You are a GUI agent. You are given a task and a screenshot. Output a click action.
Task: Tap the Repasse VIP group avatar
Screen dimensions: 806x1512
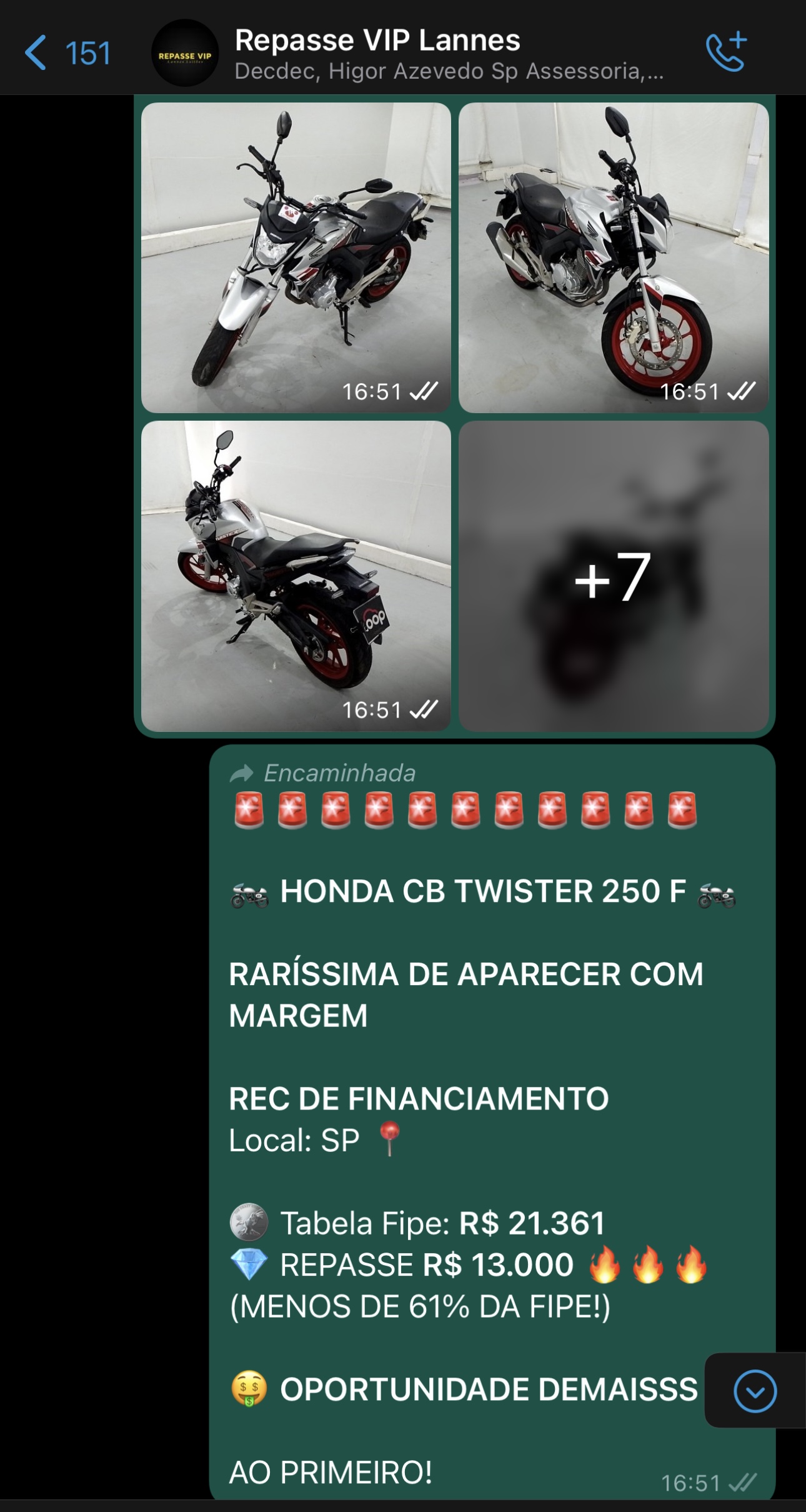coord(185,53)
